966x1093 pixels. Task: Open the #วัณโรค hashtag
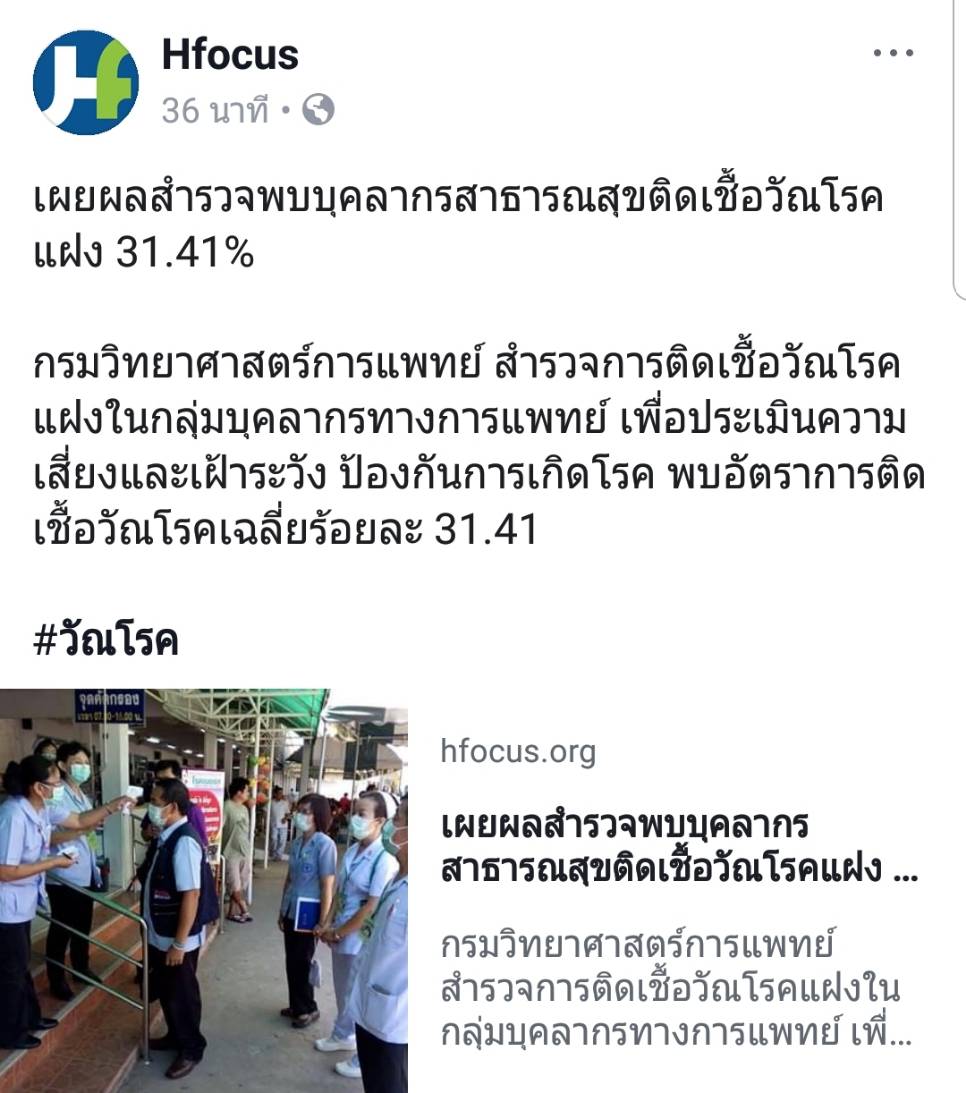106,640
